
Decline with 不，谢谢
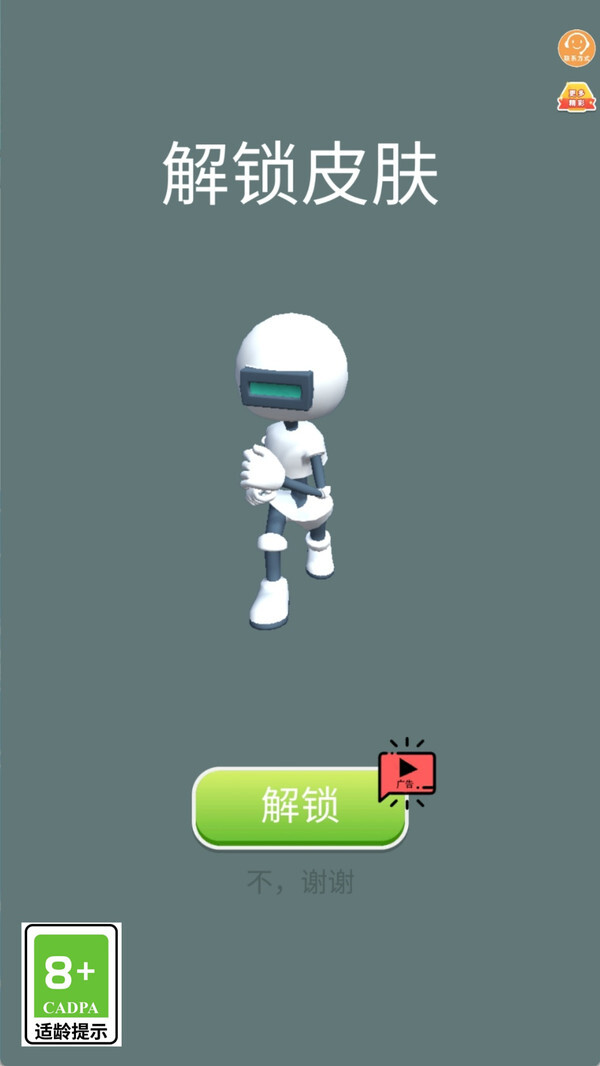[x=300, y=883]
